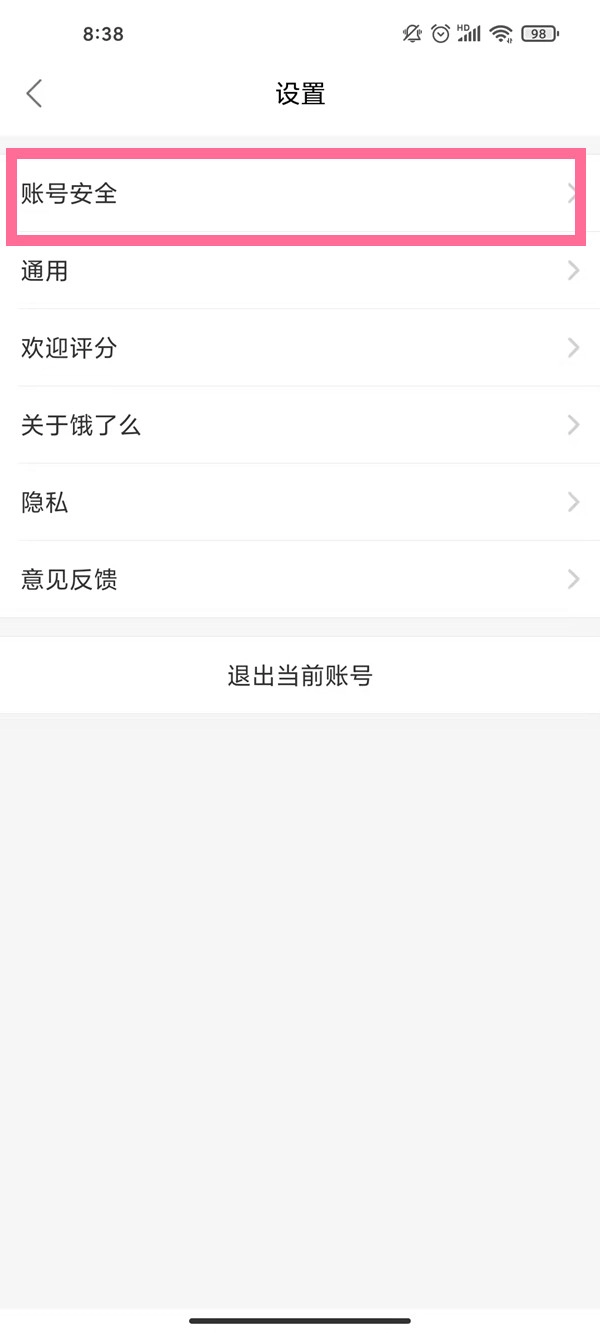Open 欢迎评分 to rate the app

(x=300, y=348)
